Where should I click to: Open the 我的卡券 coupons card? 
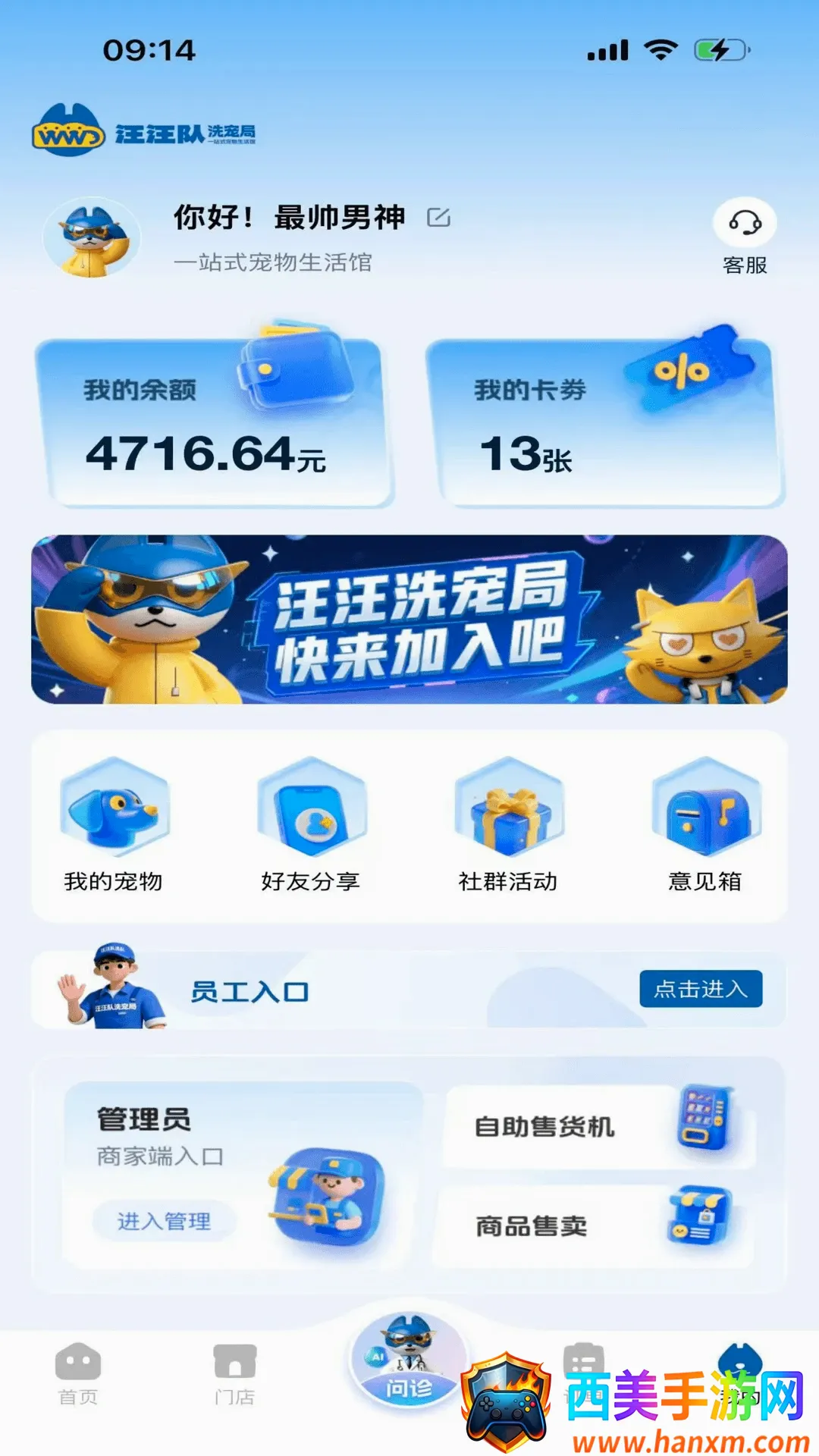(x=604, y=422)
